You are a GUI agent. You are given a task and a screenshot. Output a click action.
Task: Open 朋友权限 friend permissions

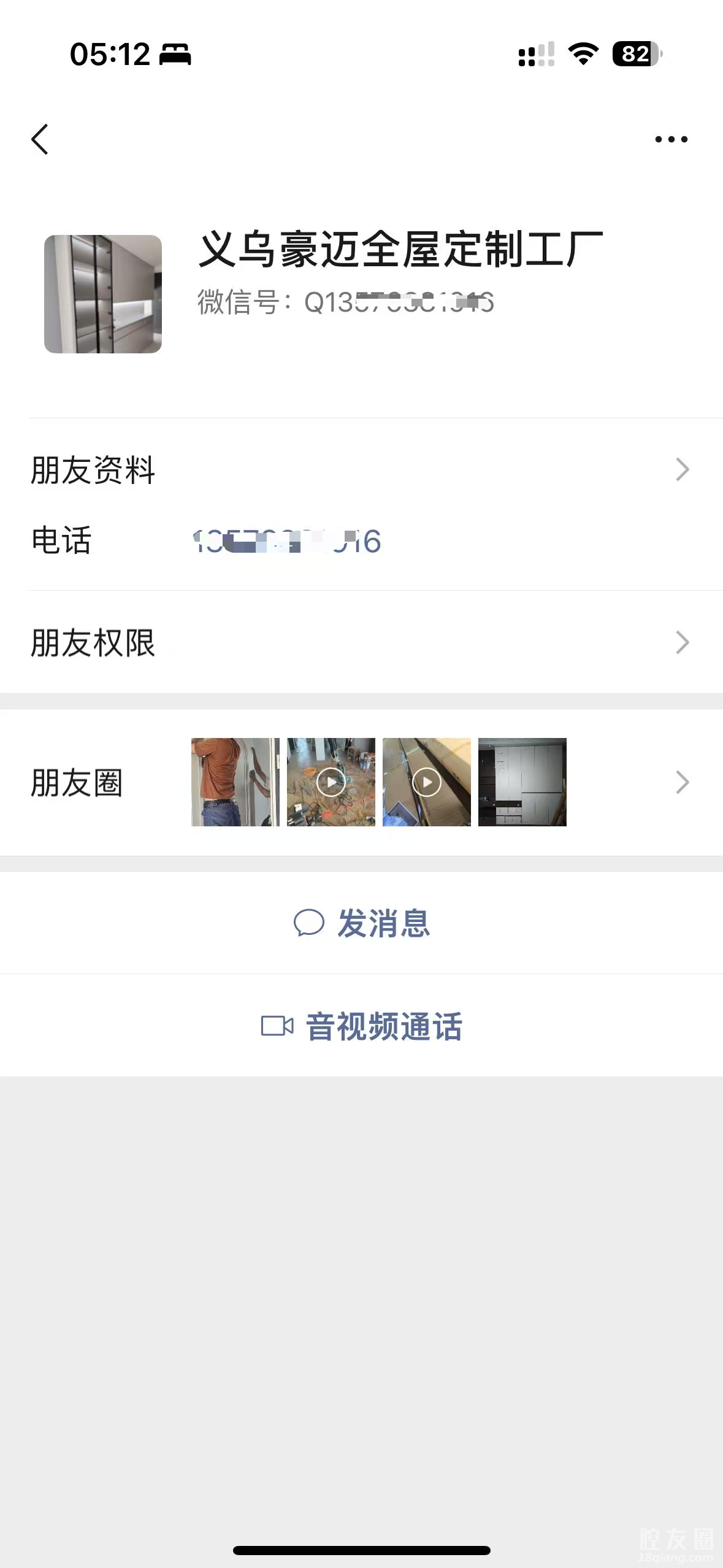pyautogui.click(x=361, y=642)
